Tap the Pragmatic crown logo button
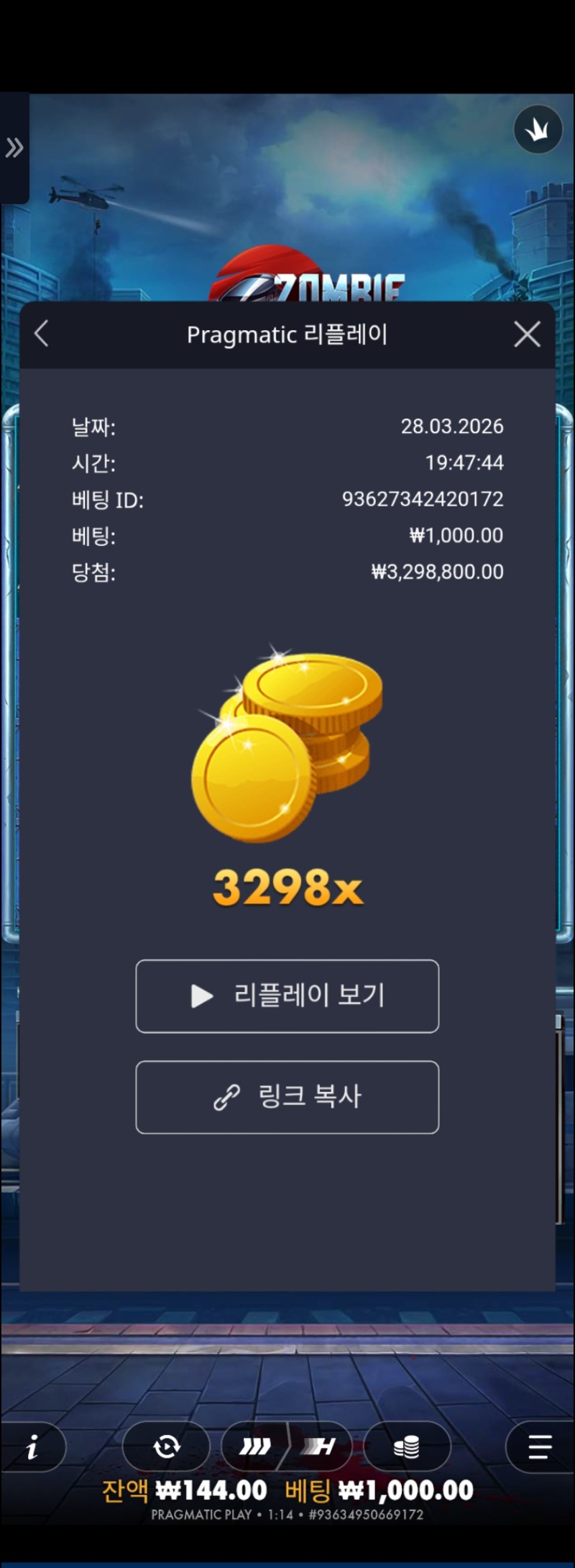The width and height of the screenshot is (575, 1568). (538, 130)
